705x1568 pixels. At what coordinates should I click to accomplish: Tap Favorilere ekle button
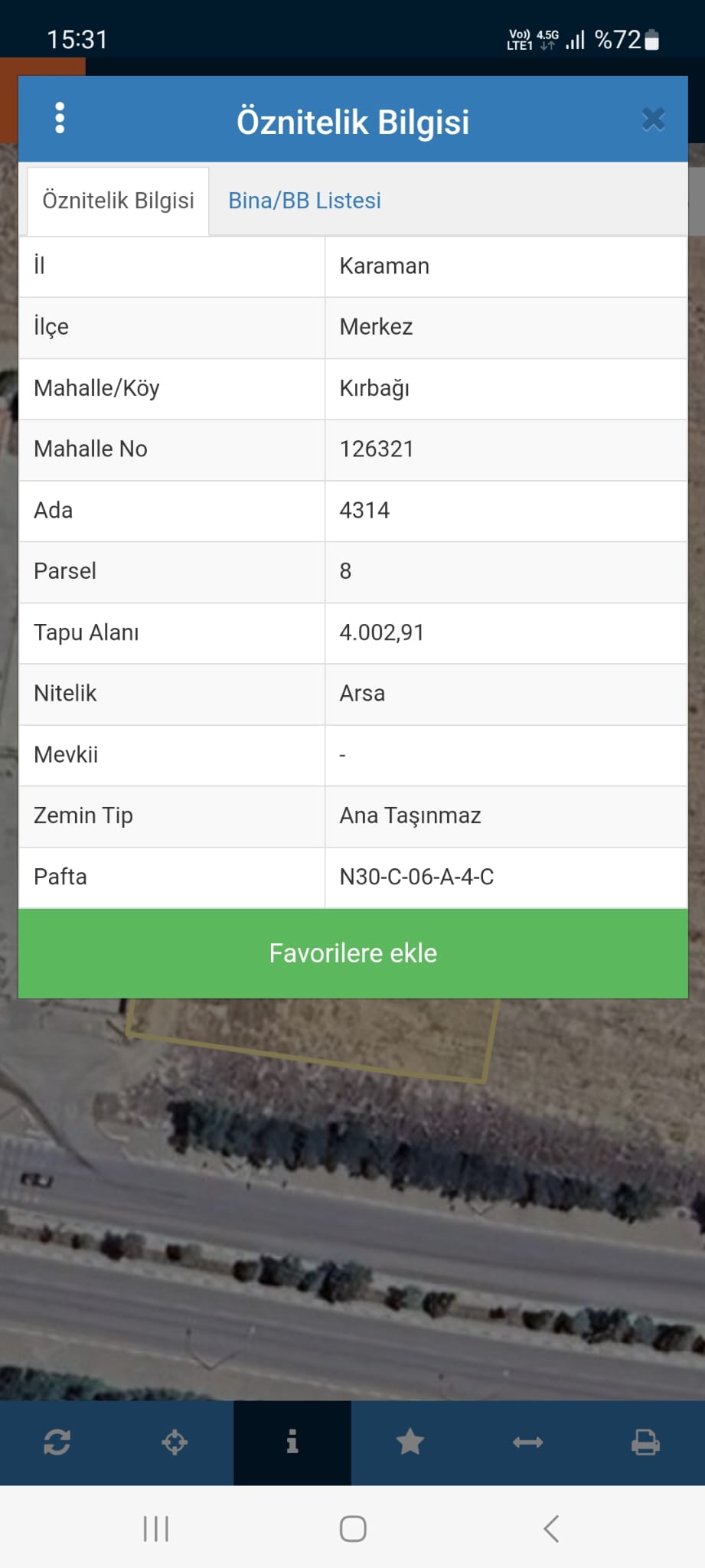353,953
